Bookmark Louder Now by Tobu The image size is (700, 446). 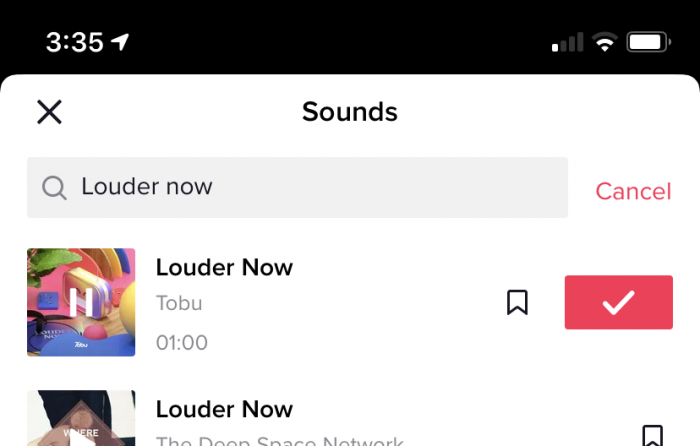point(517,302)
